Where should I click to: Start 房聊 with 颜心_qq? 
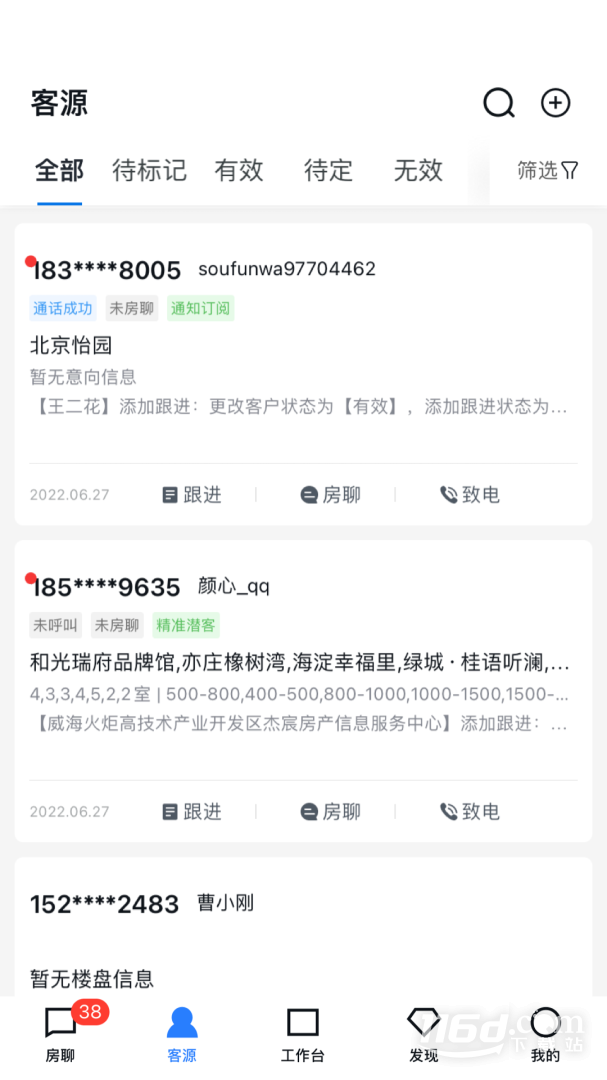(331, 811)
